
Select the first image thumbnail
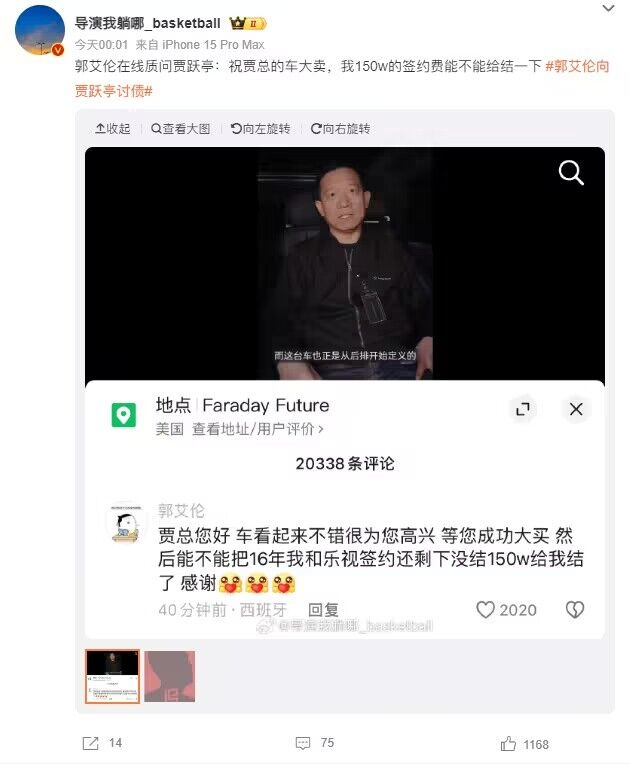coord(112,676)
